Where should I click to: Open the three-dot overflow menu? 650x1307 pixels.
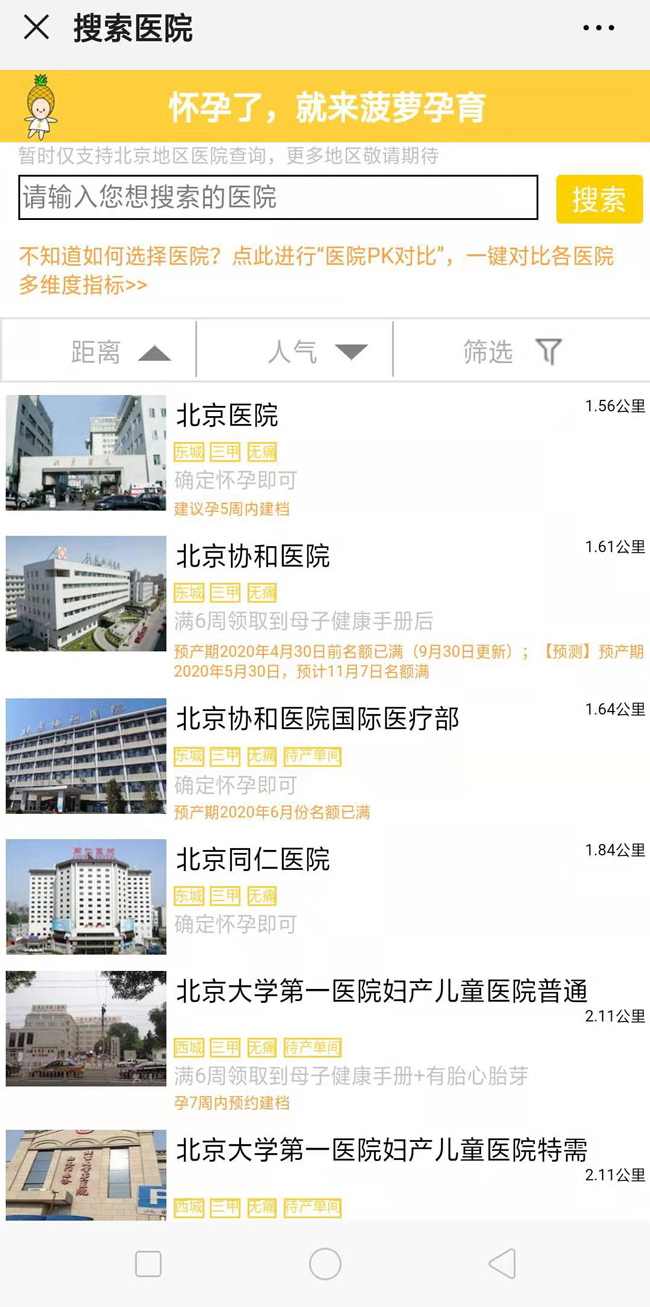point(598,28)
